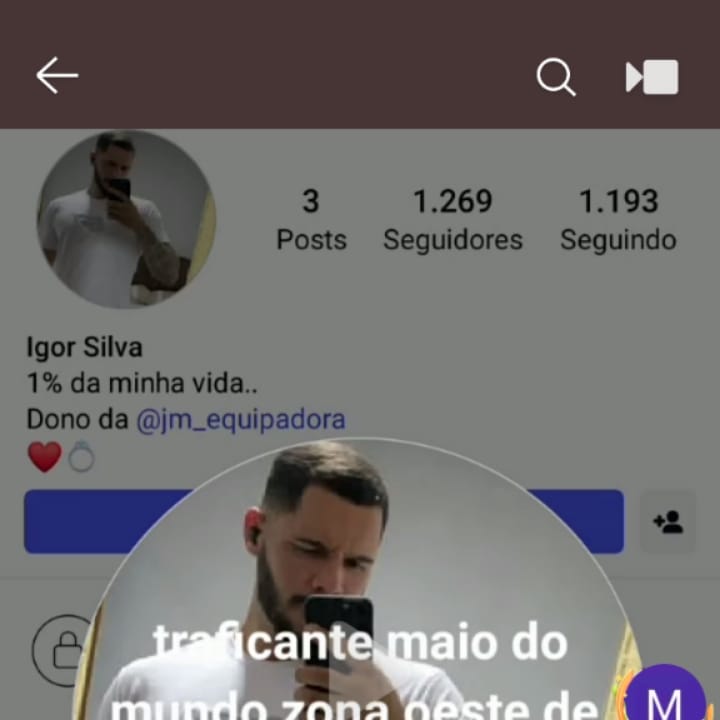The height and width of the screenshot is (720, 720).
Task: Show suggested people with the add-person icon
Action: click(x=667, y=521)
